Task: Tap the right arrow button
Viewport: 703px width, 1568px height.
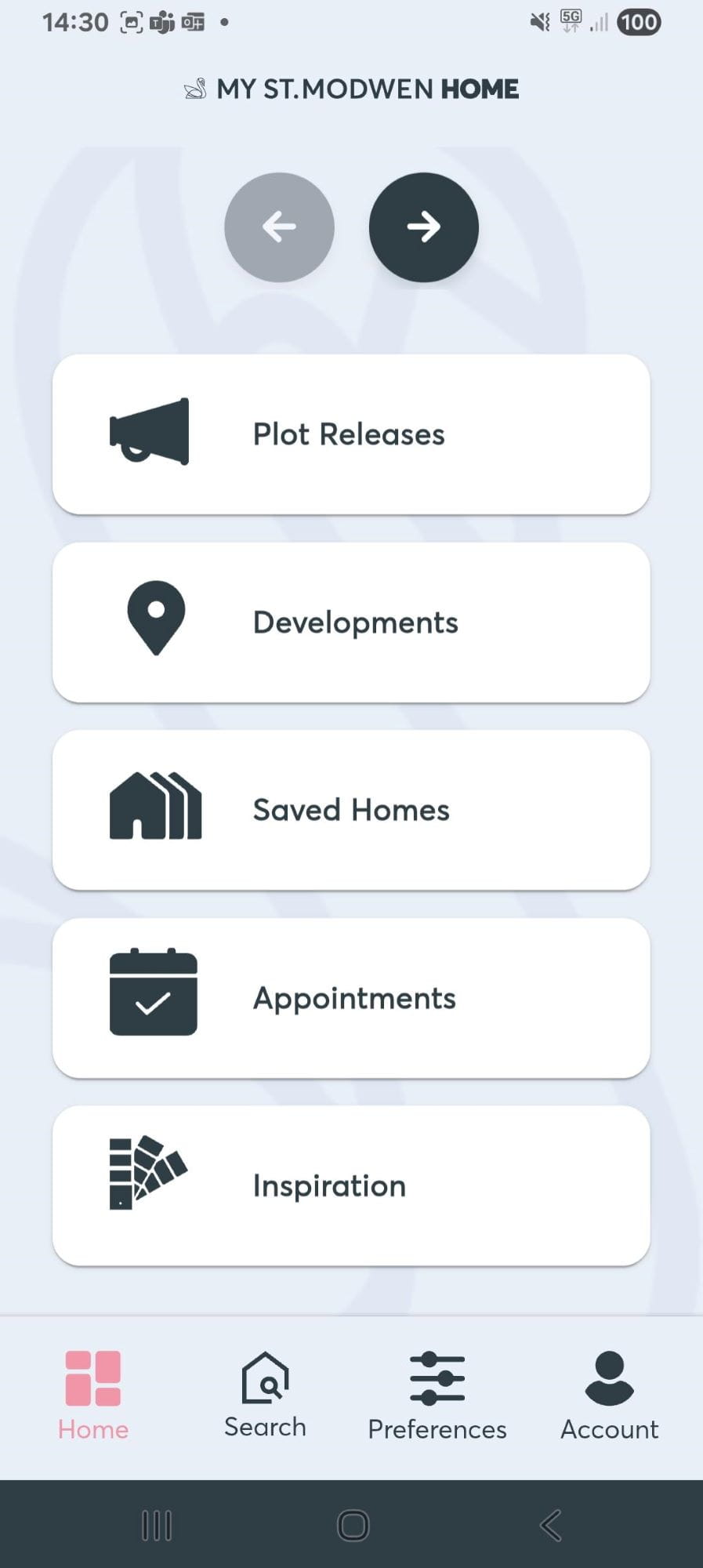Action: tap(423, 227)
